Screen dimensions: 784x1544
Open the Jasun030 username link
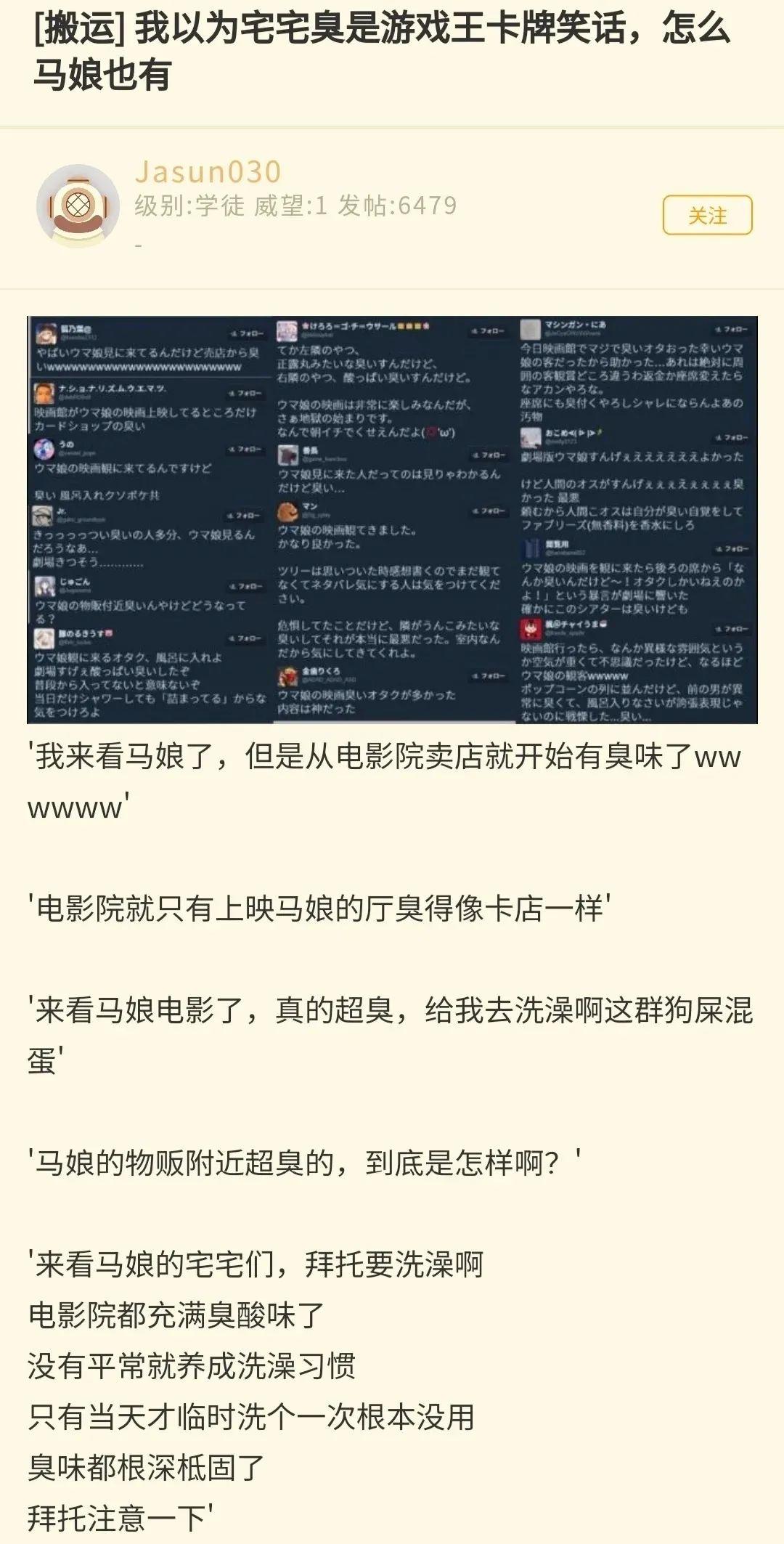coord(208,172)
